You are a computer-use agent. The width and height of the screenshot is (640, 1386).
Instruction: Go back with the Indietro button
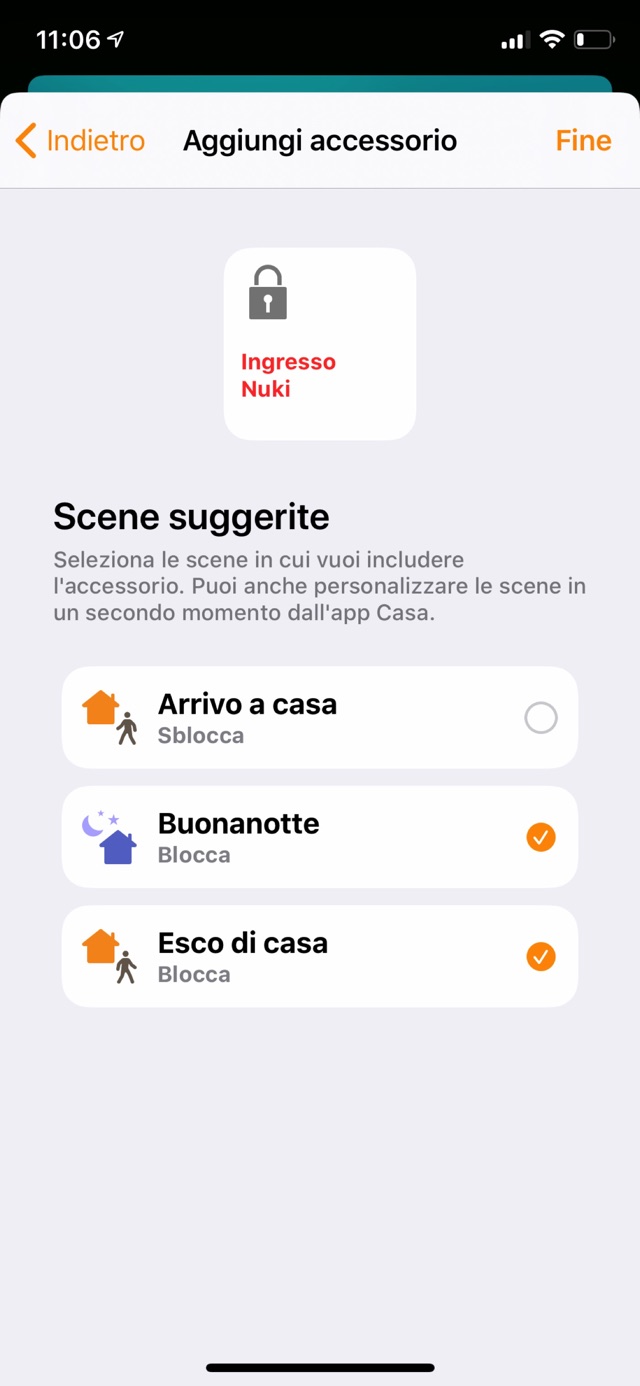[81, 141]
